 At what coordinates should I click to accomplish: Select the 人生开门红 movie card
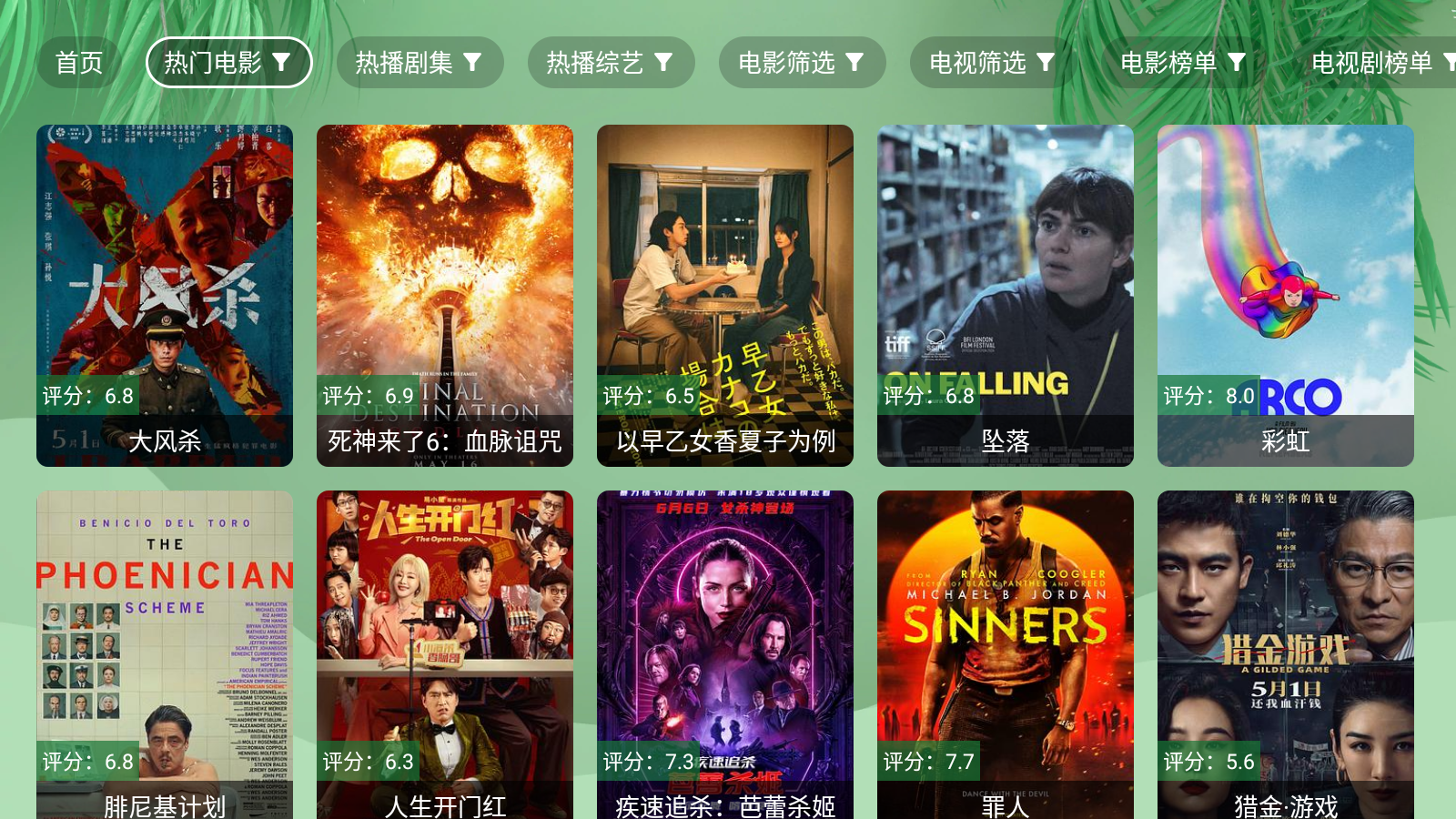click(x=445, y=655)
